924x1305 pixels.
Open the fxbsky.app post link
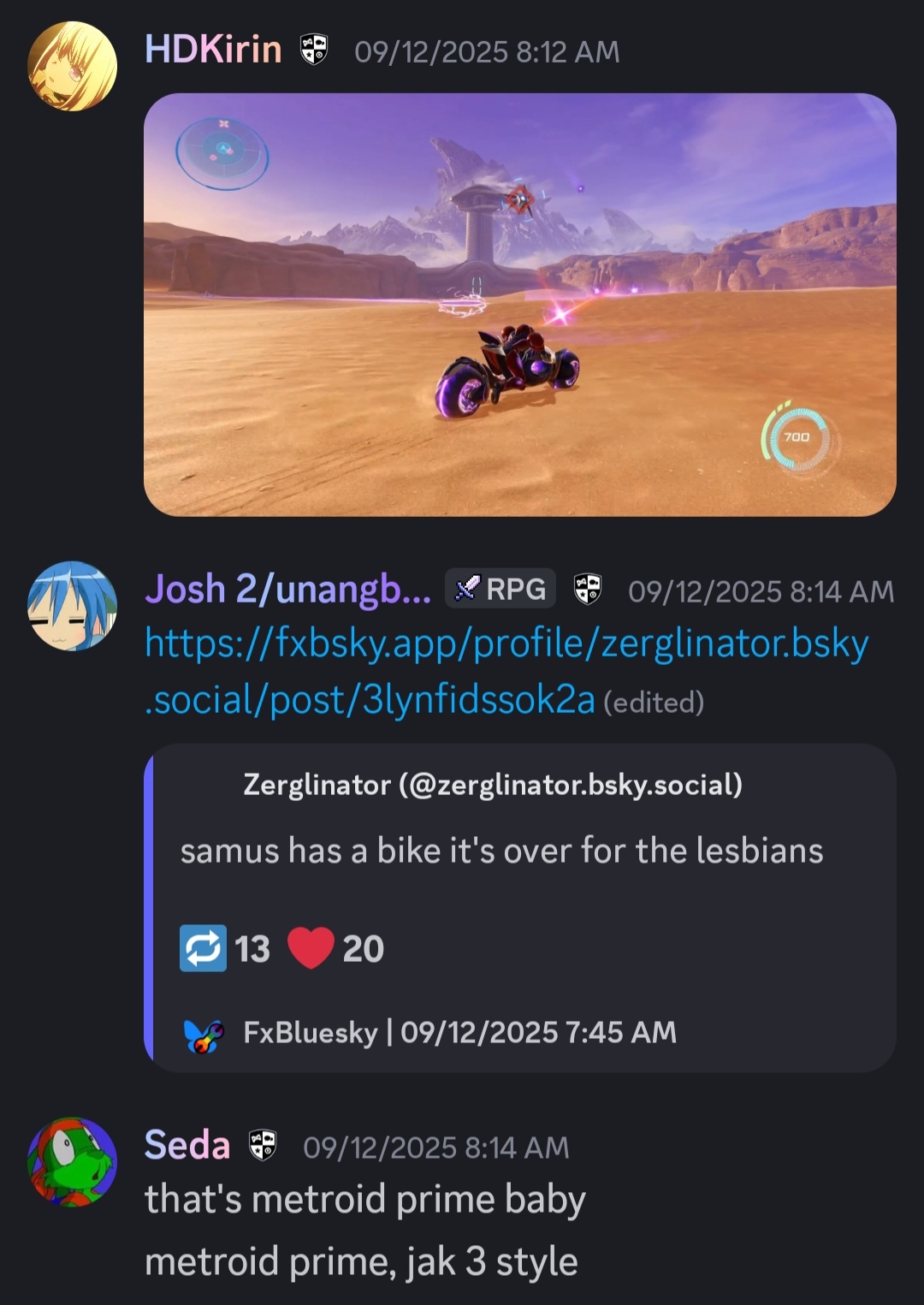point(506,672)
